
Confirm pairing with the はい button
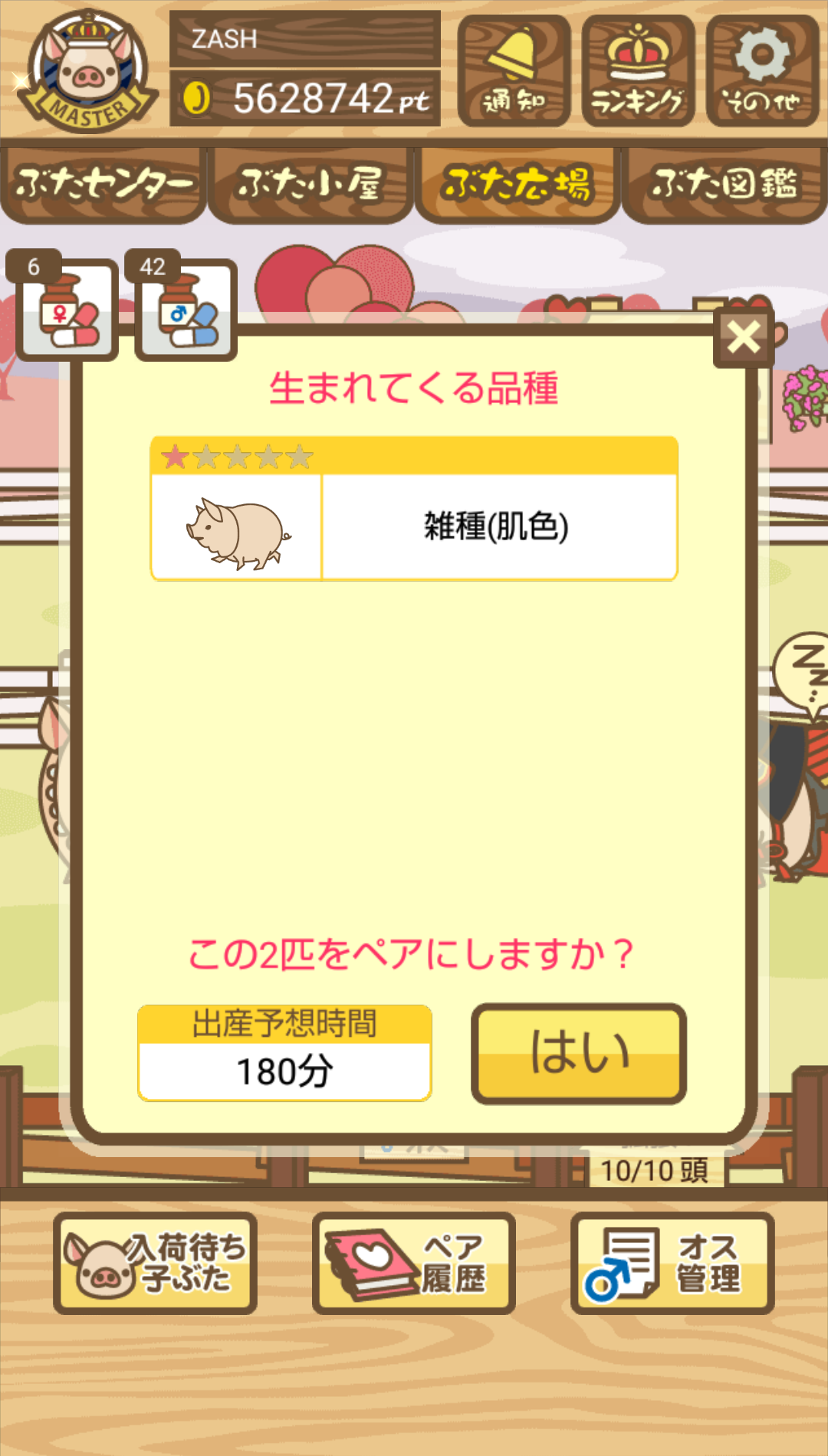click(579, 1054)
